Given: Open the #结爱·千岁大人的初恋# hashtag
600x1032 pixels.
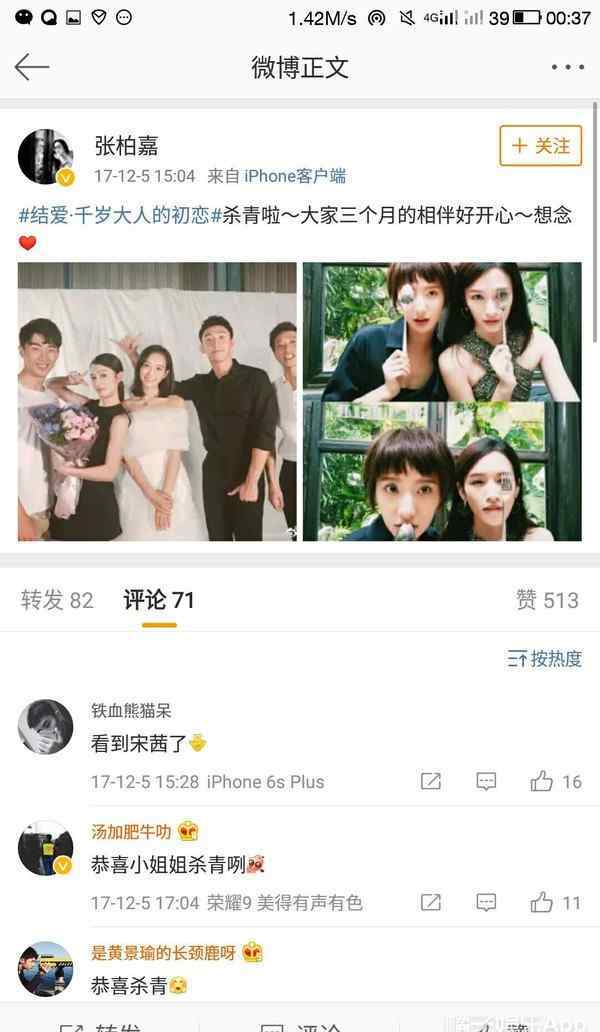Looking at the screenshot, I should point(120,215).
